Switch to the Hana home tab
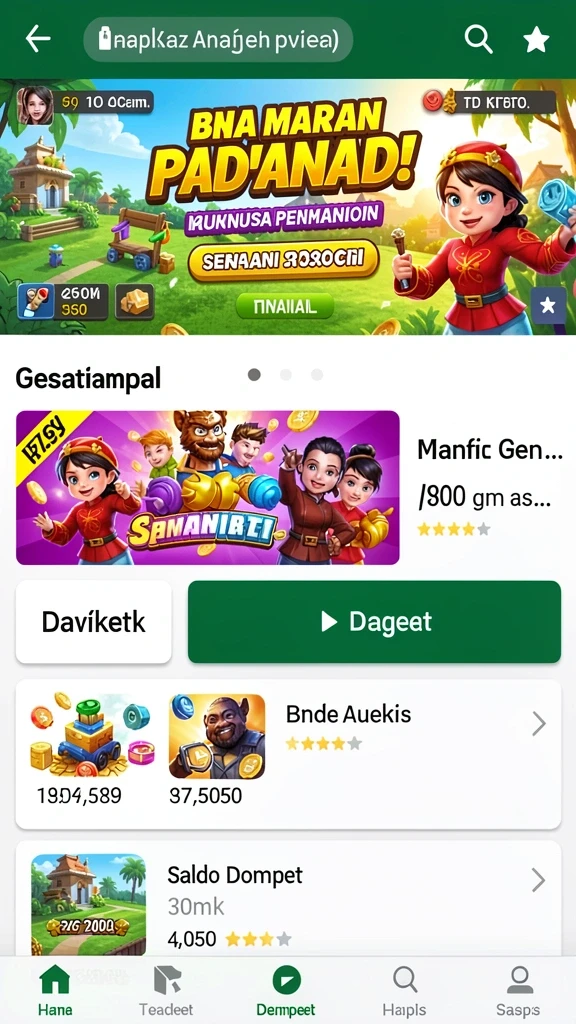 click(x=55, y=990)
